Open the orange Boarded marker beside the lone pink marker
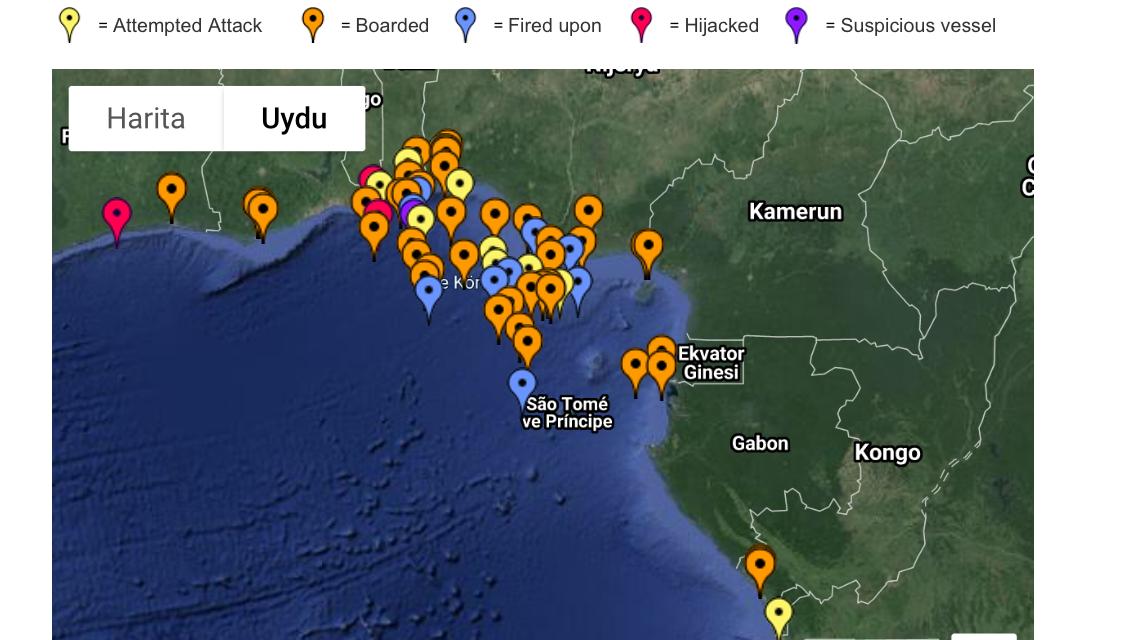 (x=172, y=191)
